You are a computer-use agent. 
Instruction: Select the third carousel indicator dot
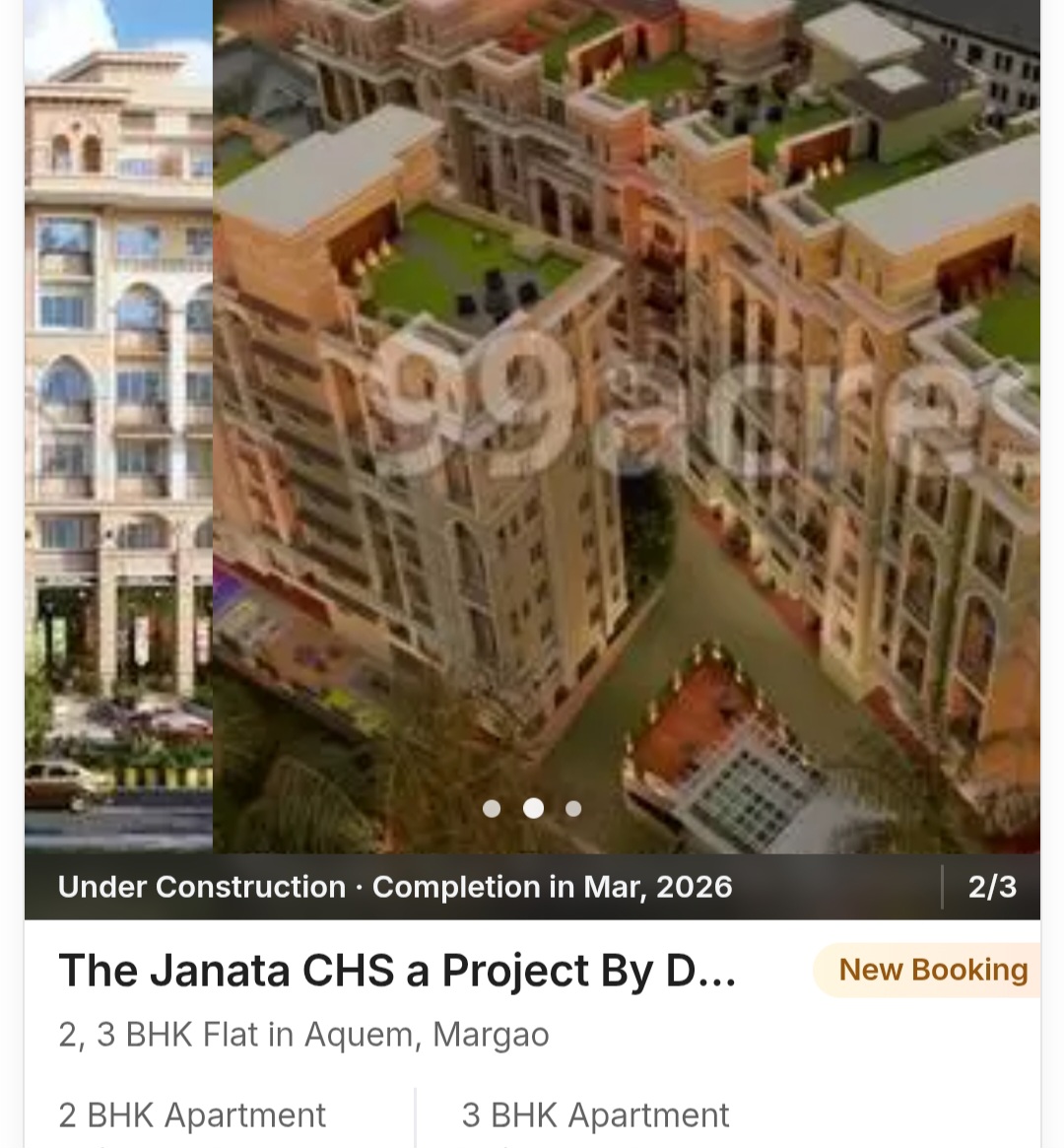point(573,808)
